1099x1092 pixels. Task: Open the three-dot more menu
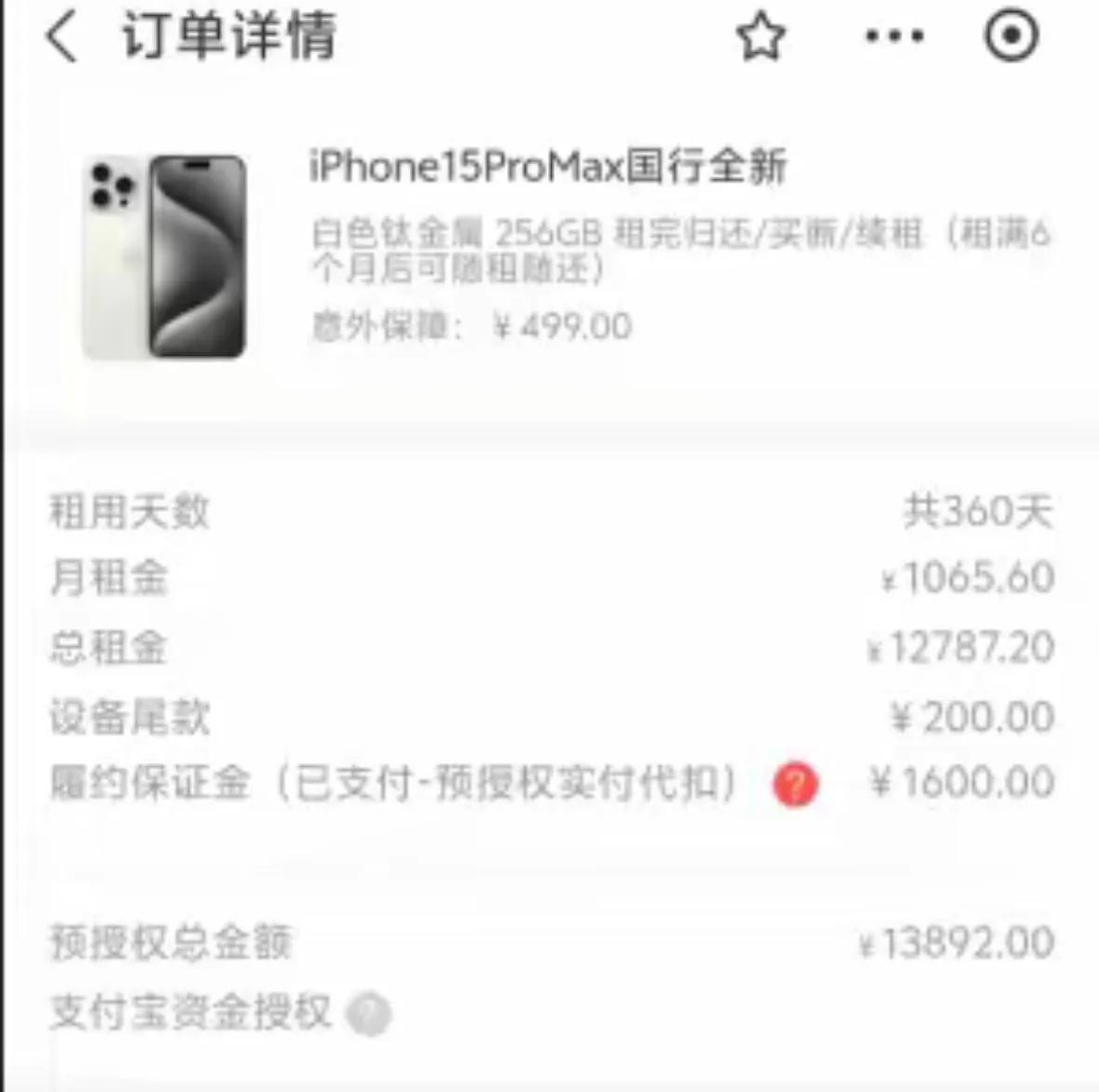point(894,37)
